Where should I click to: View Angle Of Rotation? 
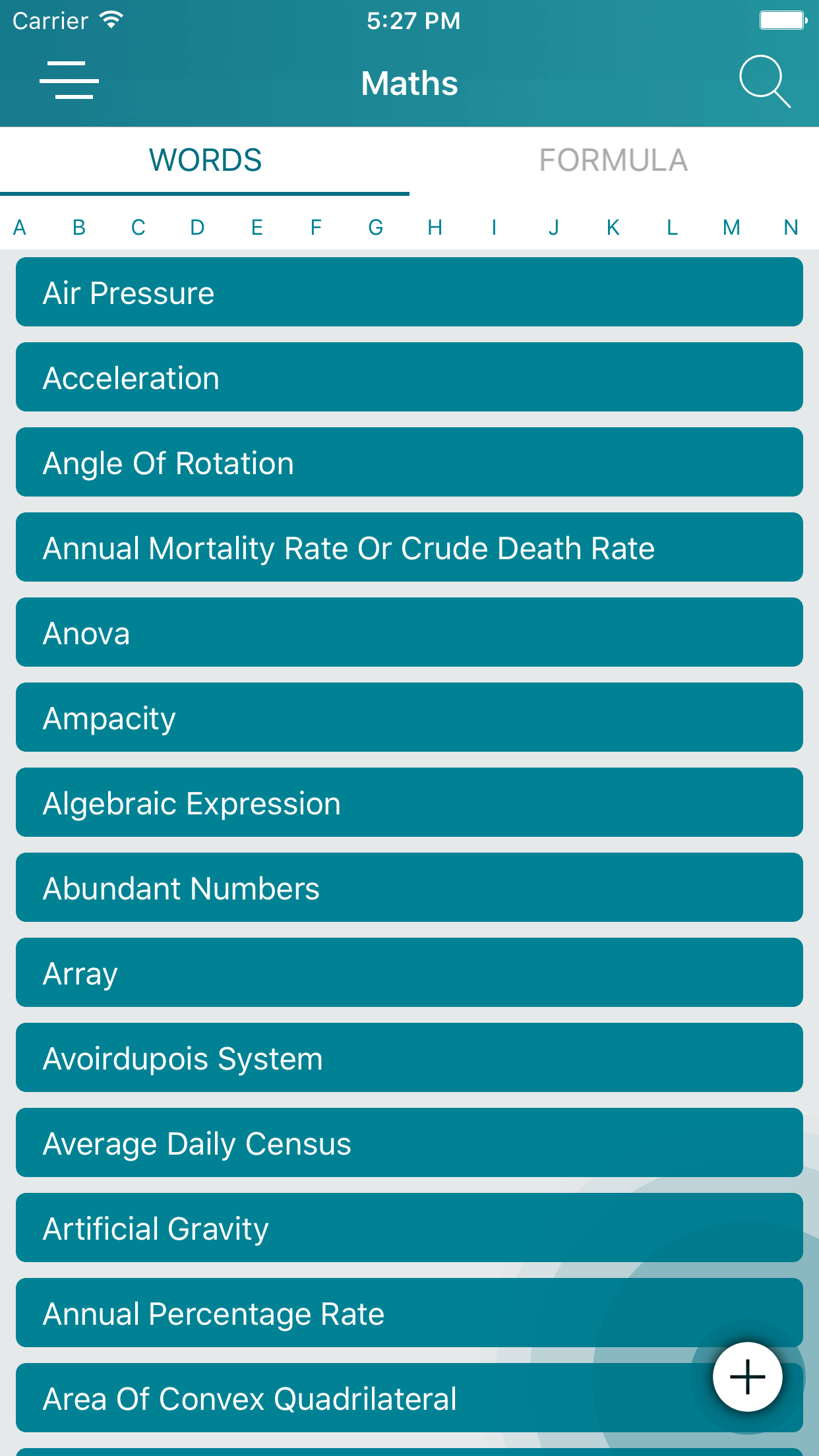tap(409, 462)
